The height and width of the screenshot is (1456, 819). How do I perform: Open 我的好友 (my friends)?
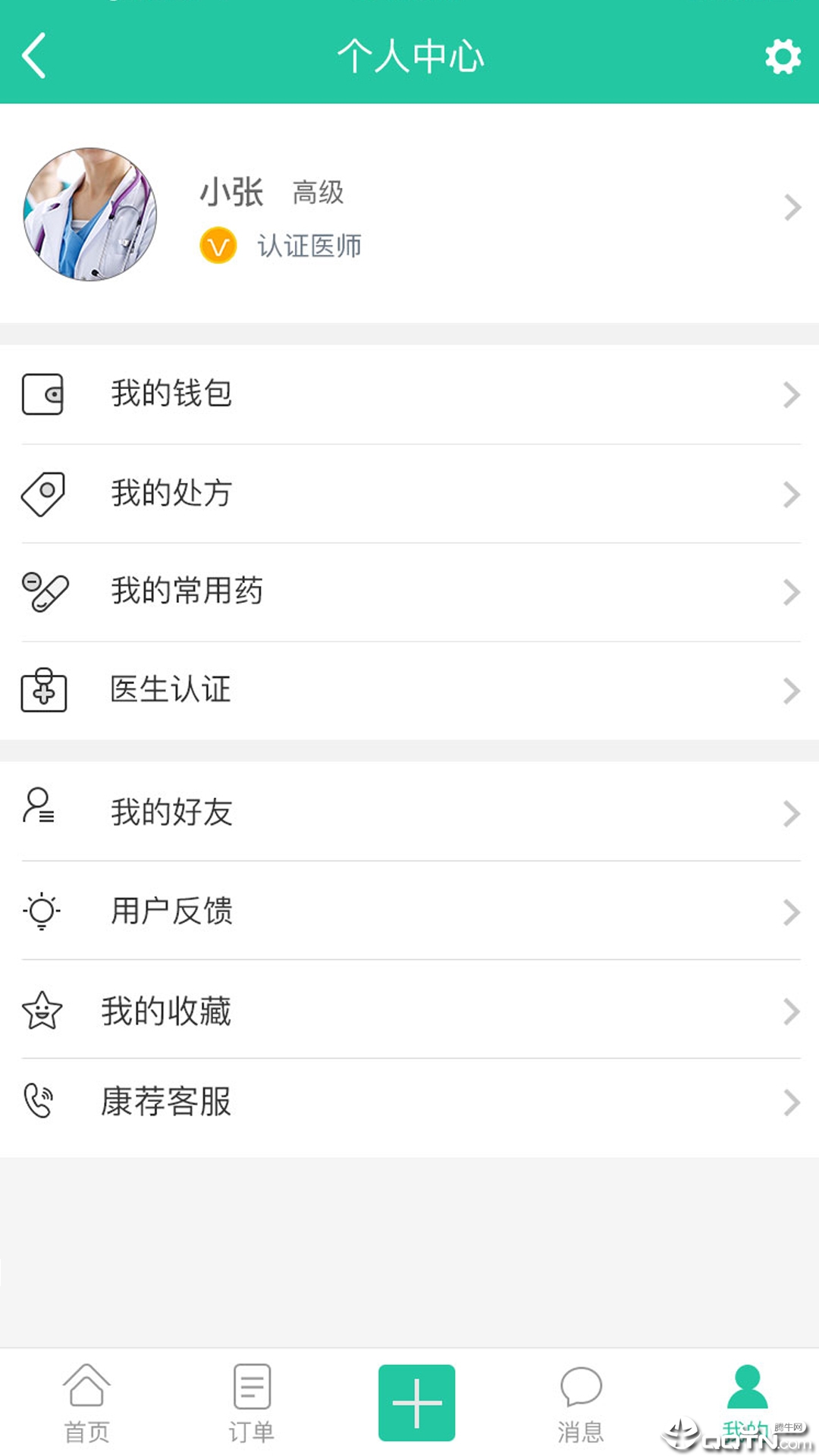pyautogui.click(x=409, y=811)
